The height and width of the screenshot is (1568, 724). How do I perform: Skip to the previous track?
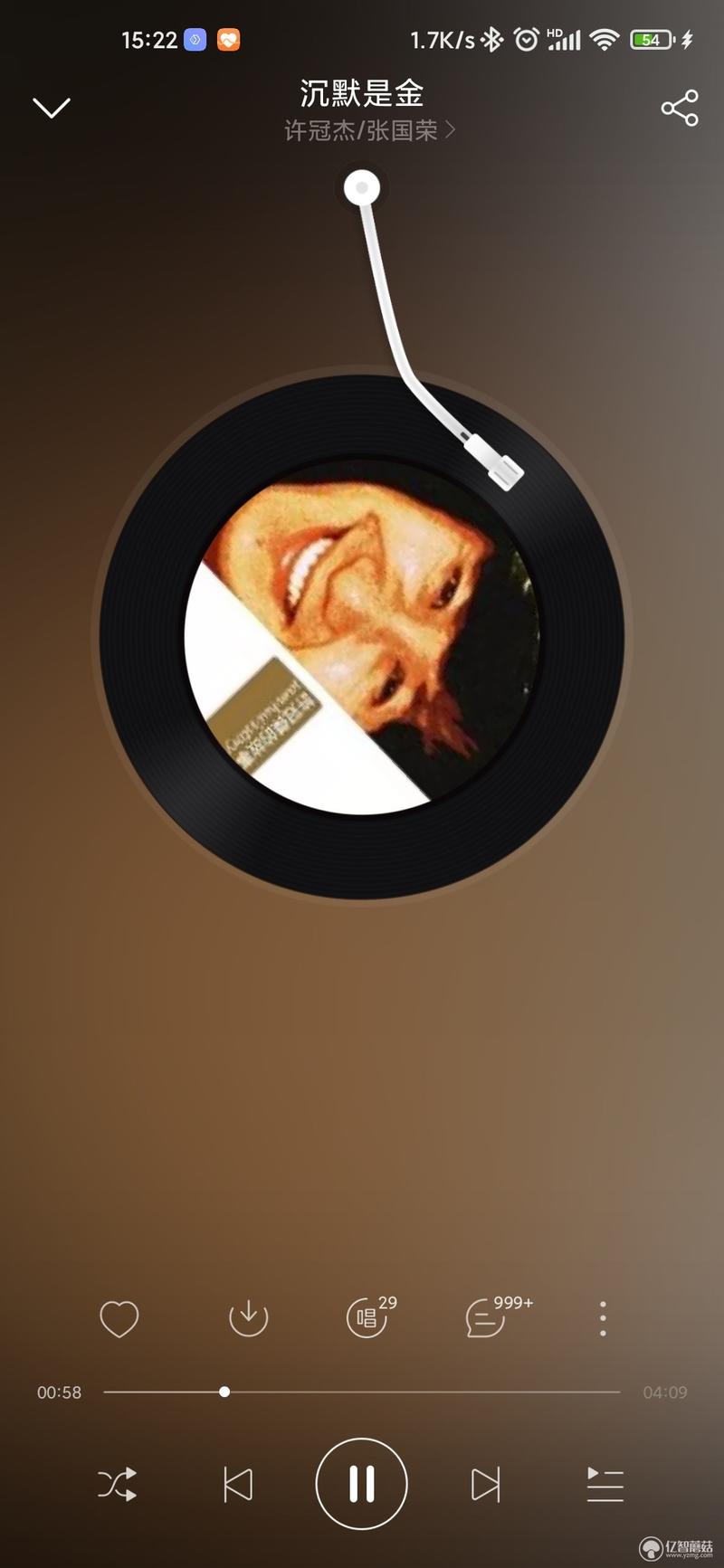(x=238, y=1484)
